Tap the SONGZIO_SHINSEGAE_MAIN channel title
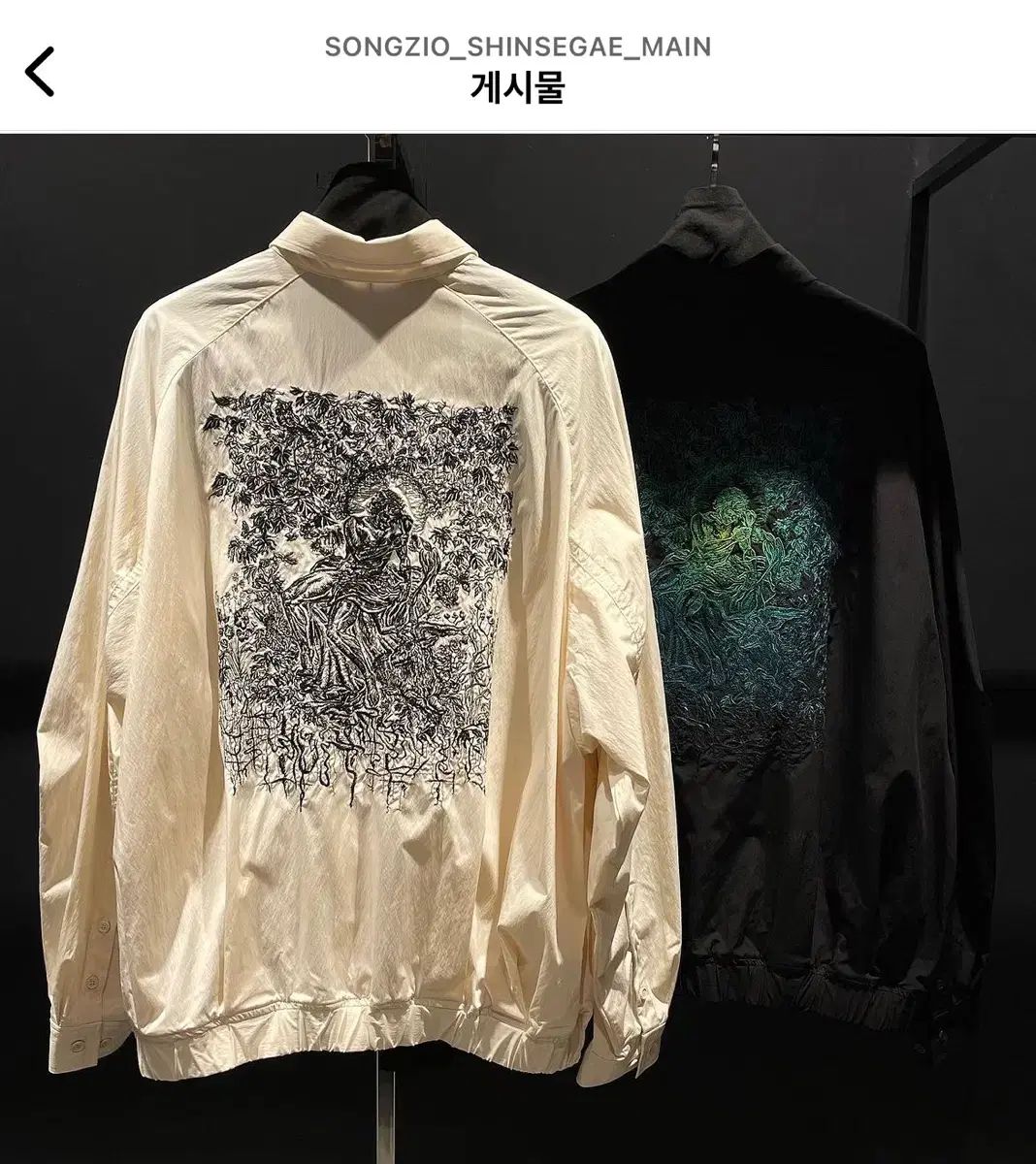This screenshot has height=1164, width=1036. click(518, 45)
